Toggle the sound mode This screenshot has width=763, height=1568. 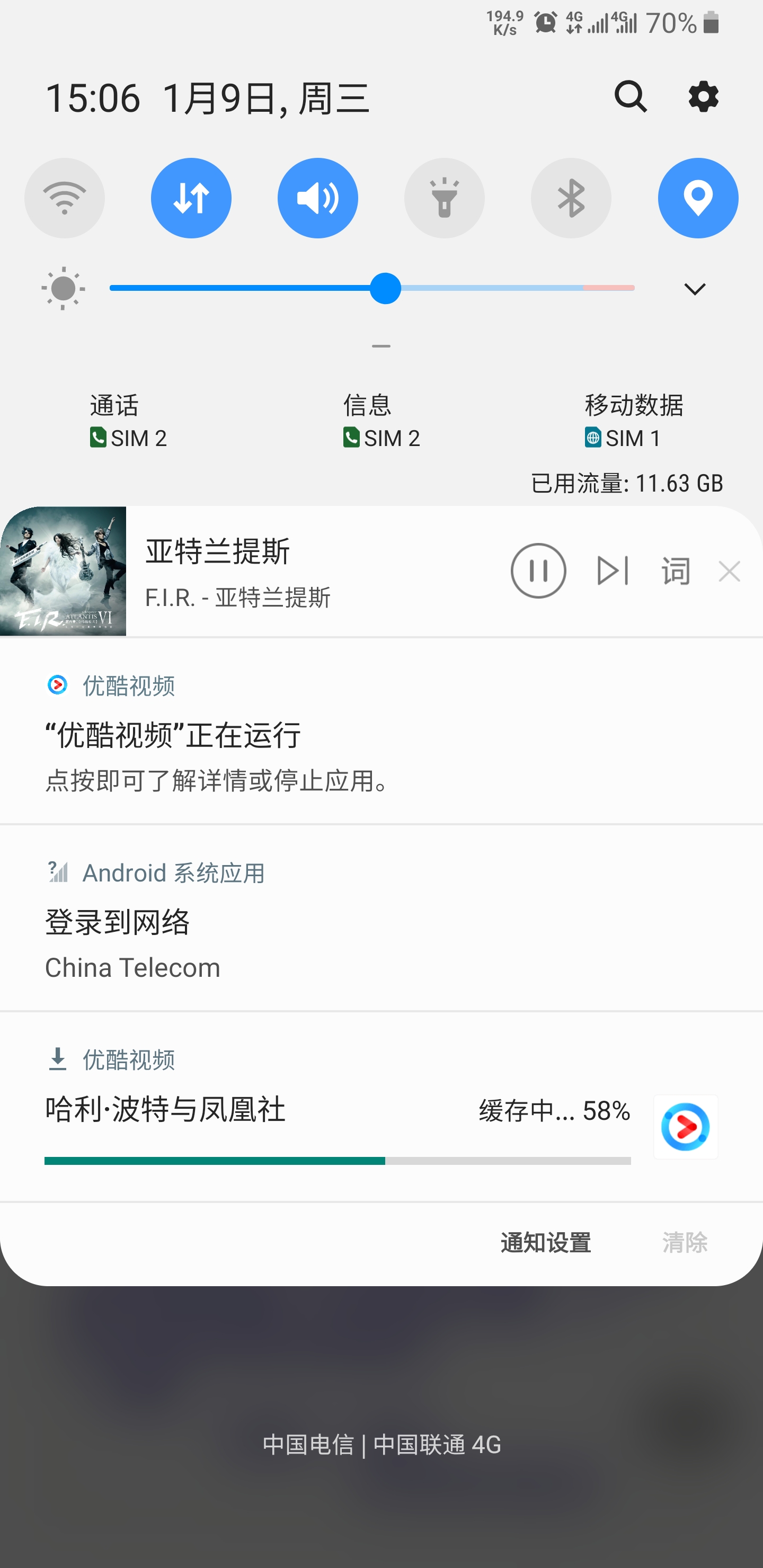coord(318,198)
